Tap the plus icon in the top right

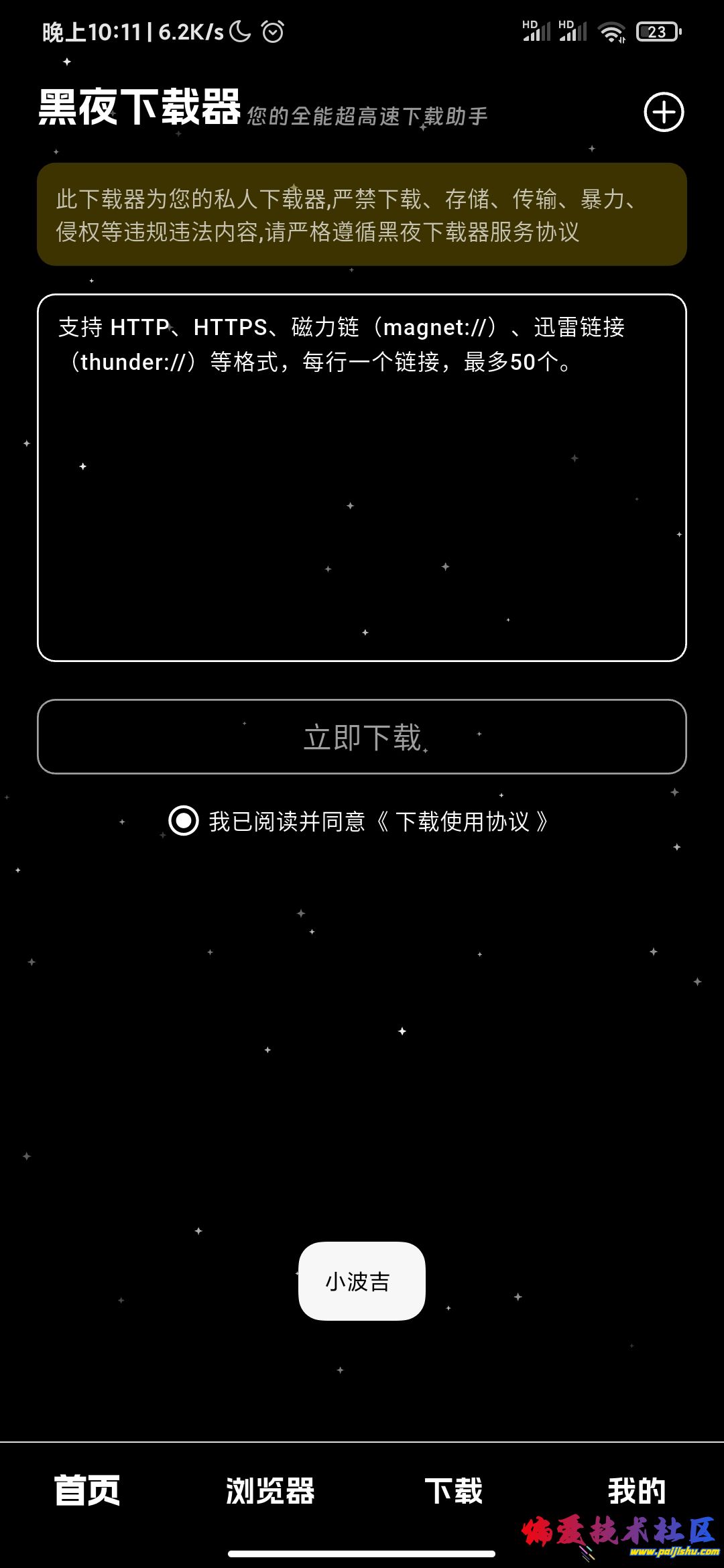[x=664, y=112]
